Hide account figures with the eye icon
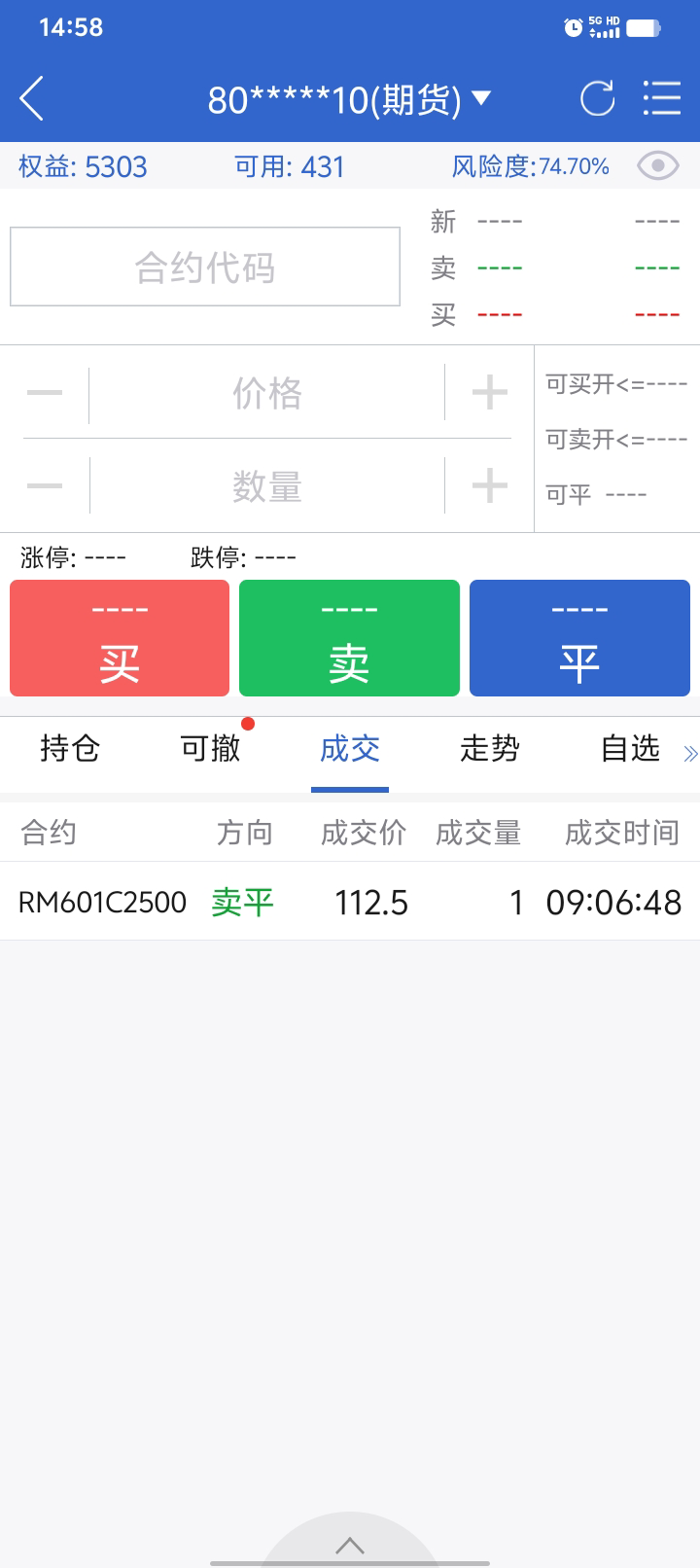Image resolution: width=700 pixels, height=1568 pixels. (x=657, y=166)
